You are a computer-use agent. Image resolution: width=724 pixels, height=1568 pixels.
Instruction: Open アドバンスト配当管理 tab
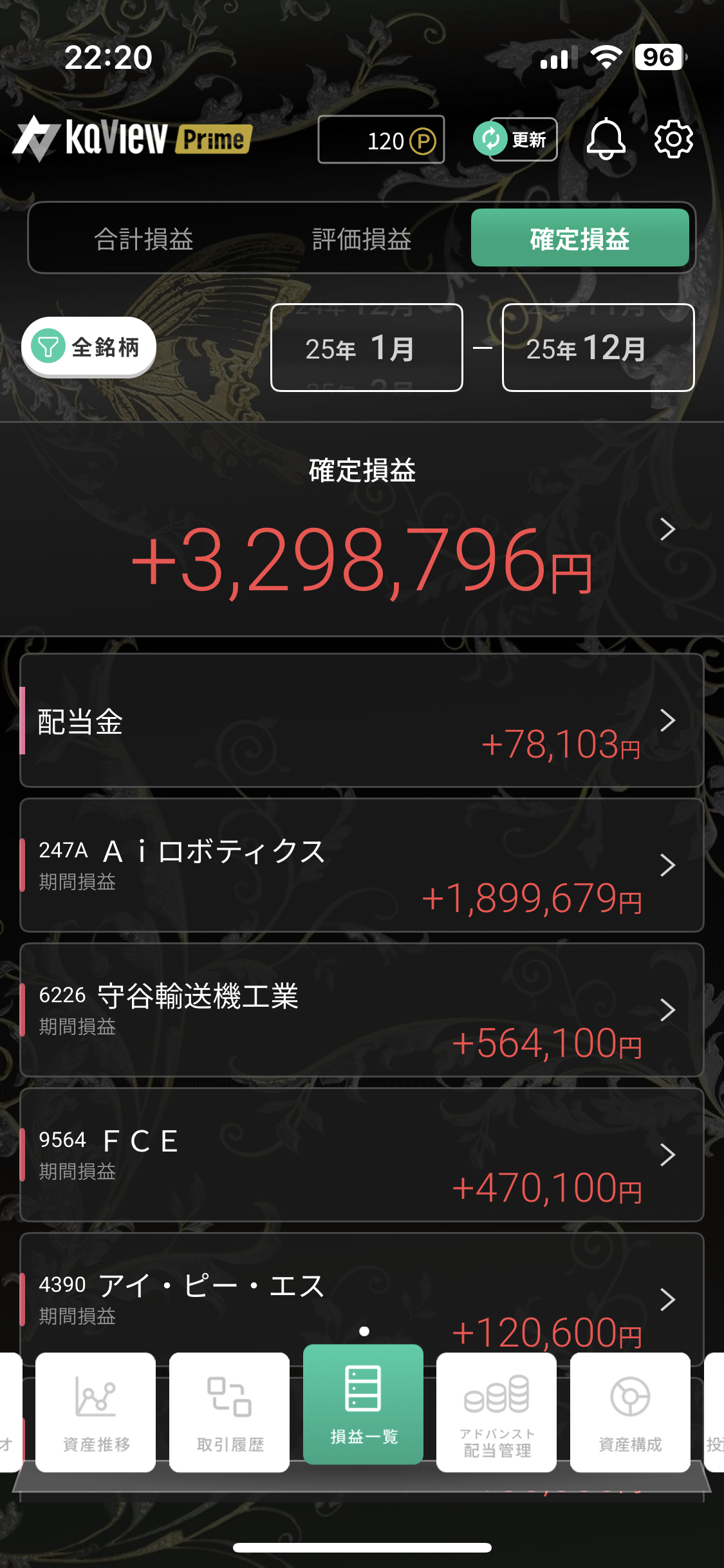[x=497, y=1412]
